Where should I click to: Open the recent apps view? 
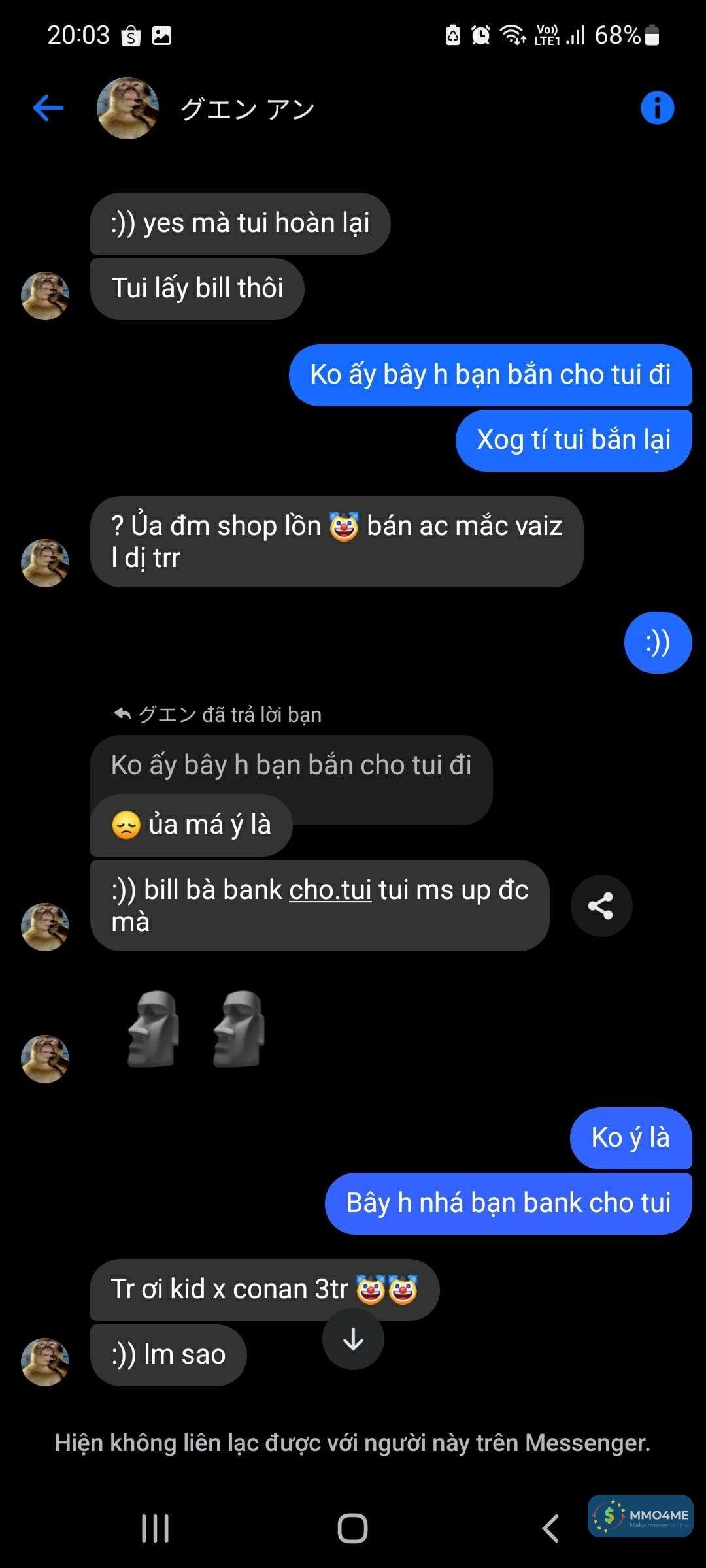tap(156, 1528)
